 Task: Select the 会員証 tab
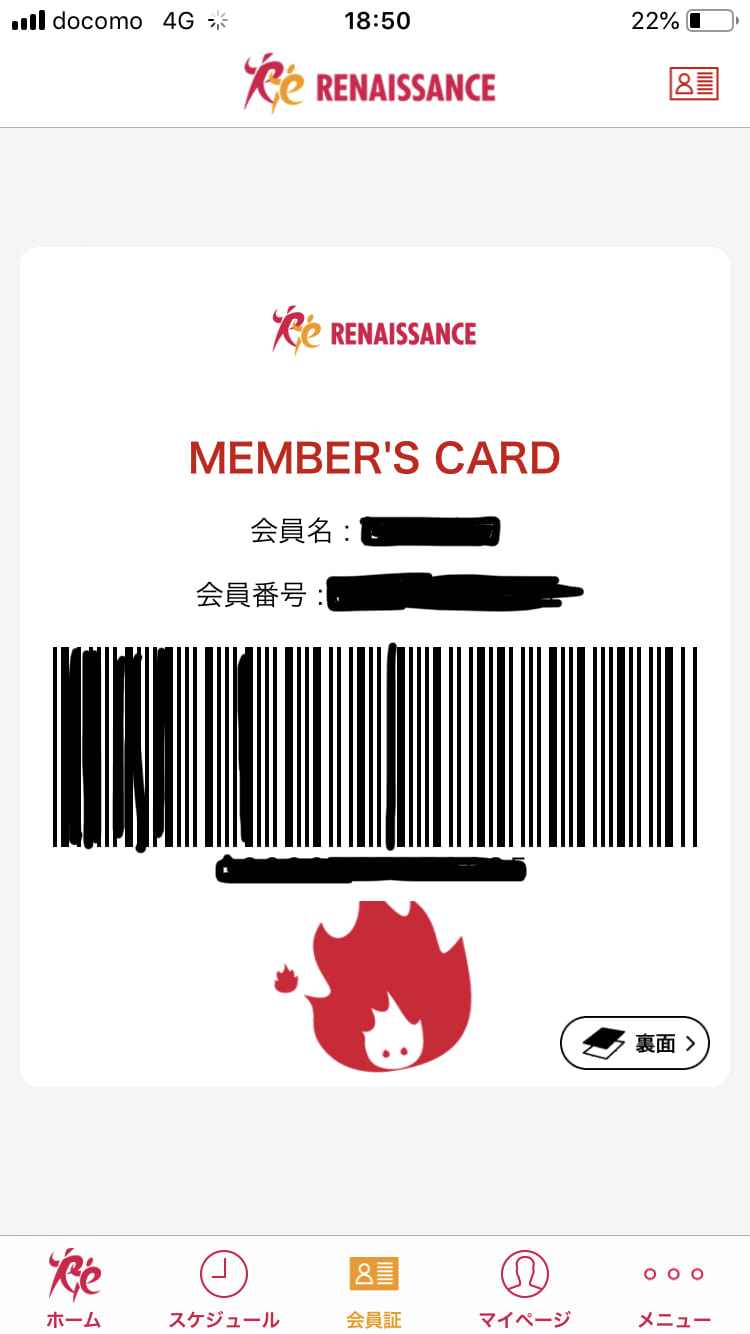pyautogui.click(x=374, y=1288)
